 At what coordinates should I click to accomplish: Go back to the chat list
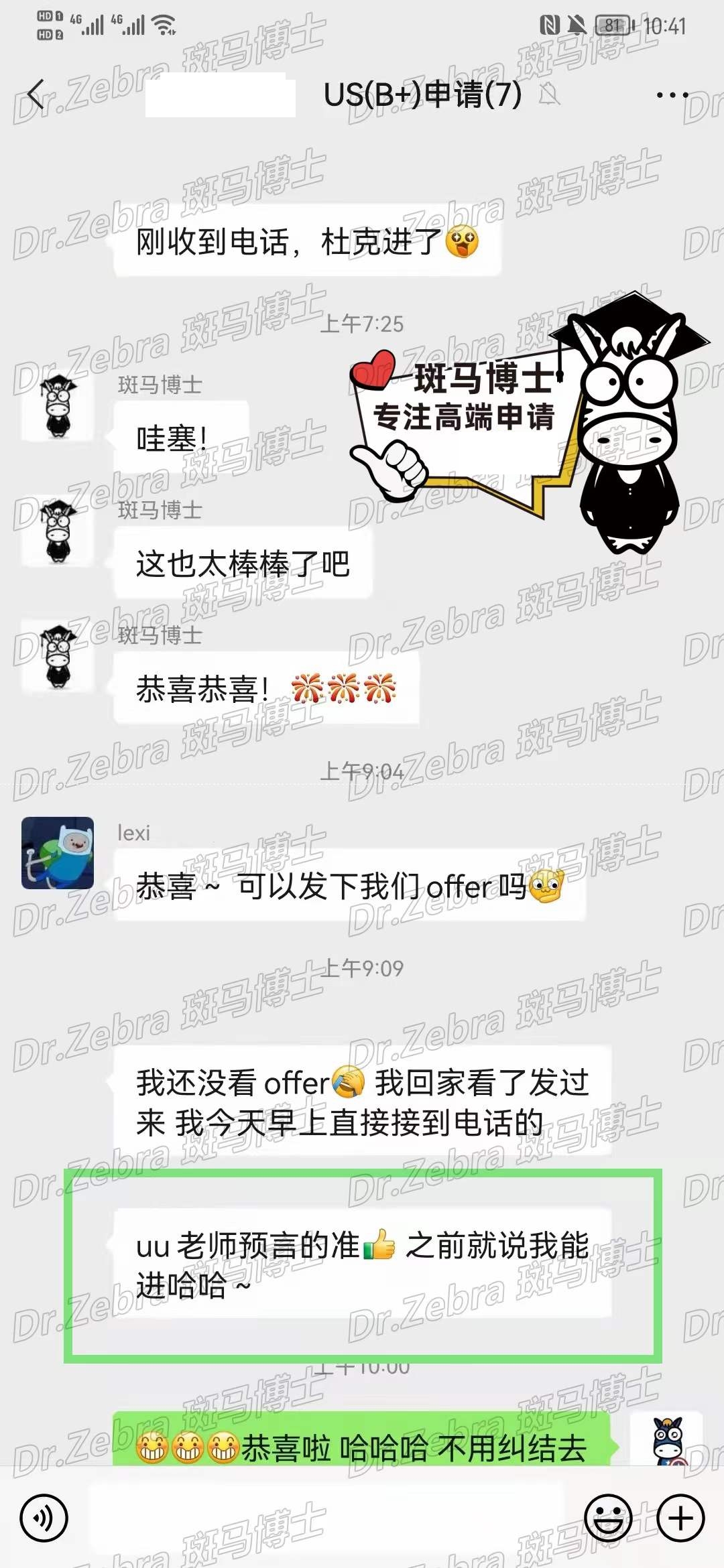coord(37,94)
